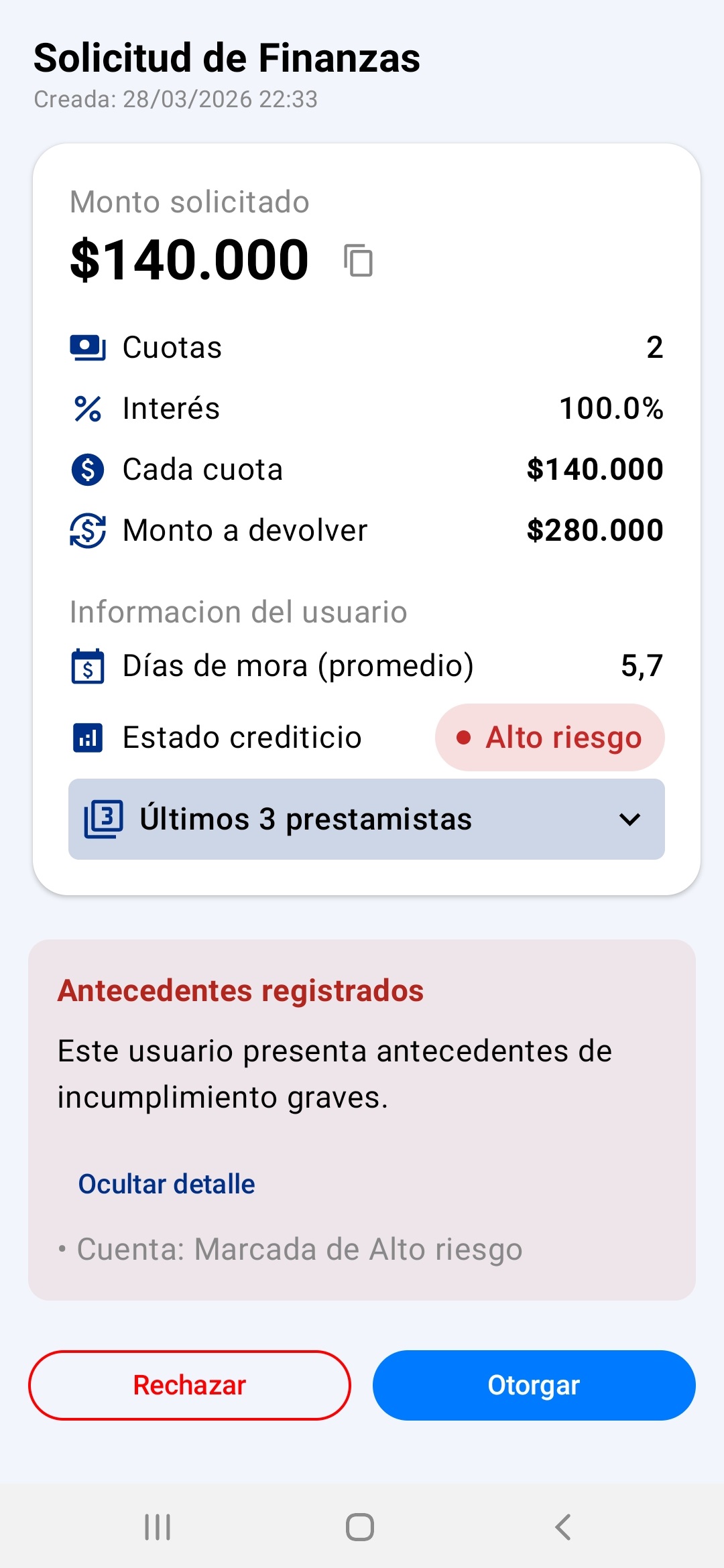Tap the Home button in the navigation bar
724x1568 pixels.
click(361, 1528)
